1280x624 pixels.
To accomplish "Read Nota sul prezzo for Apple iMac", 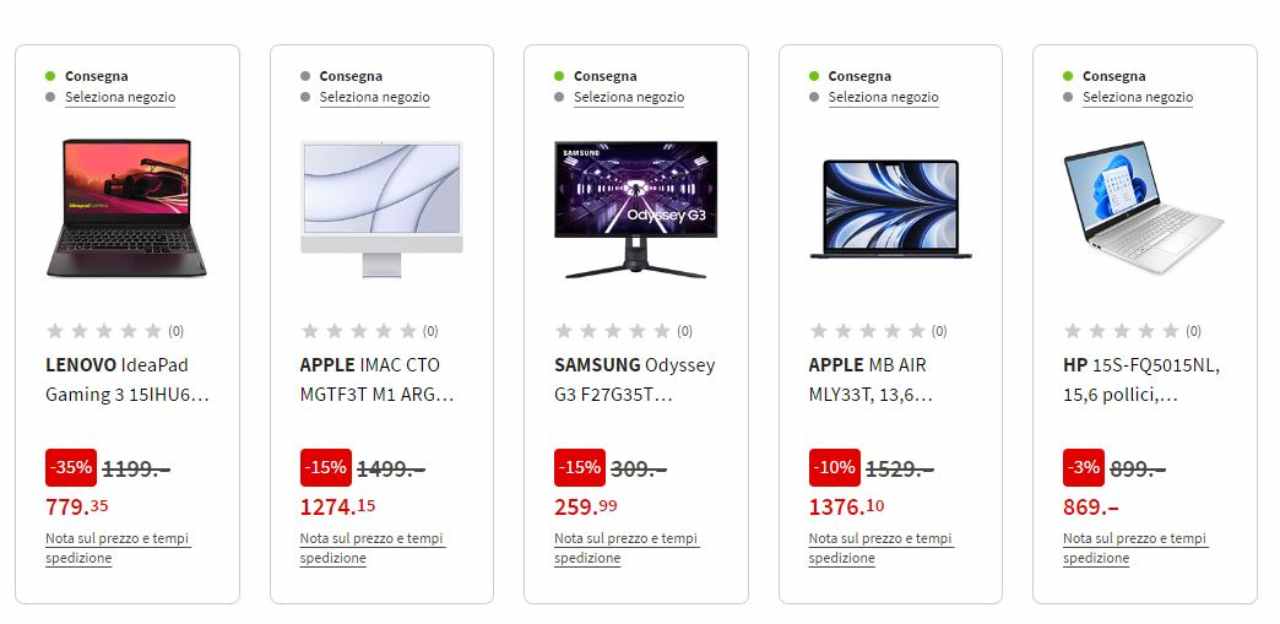I will 371,539.
